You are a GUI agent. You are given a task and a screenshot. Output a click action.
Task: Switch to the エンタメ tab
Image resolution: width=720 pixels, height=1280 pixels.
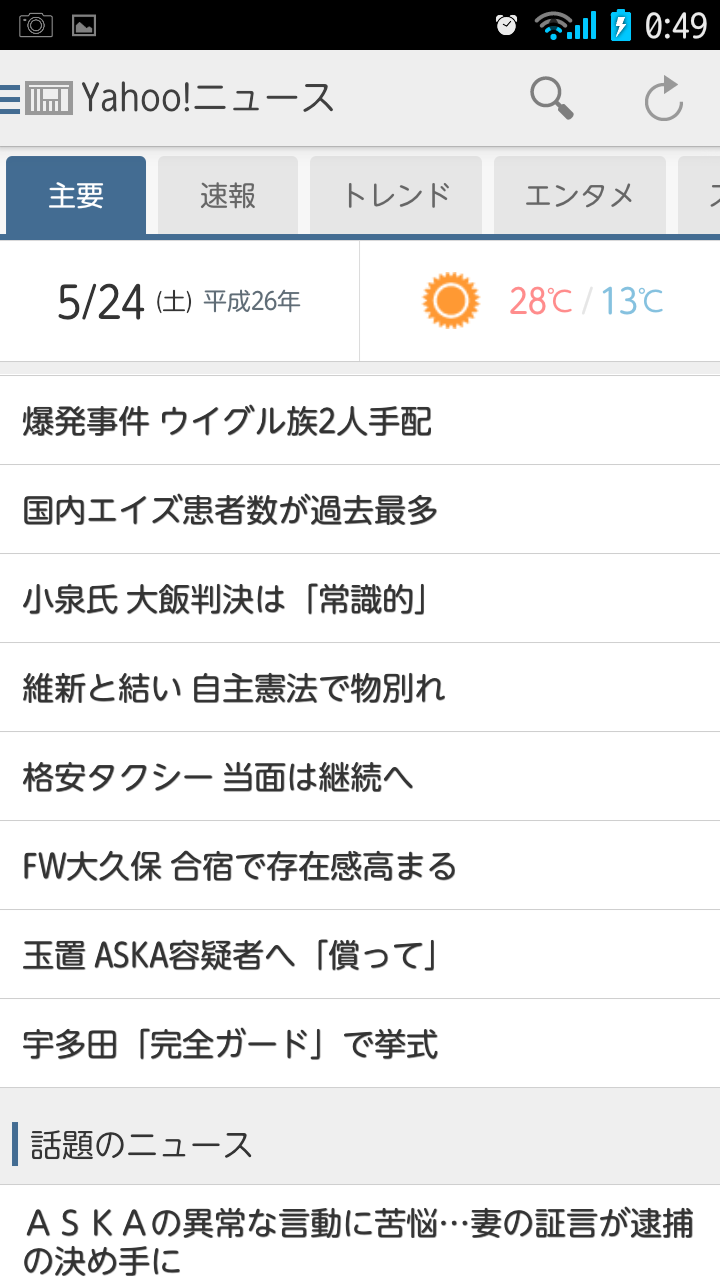pos(580,196)
